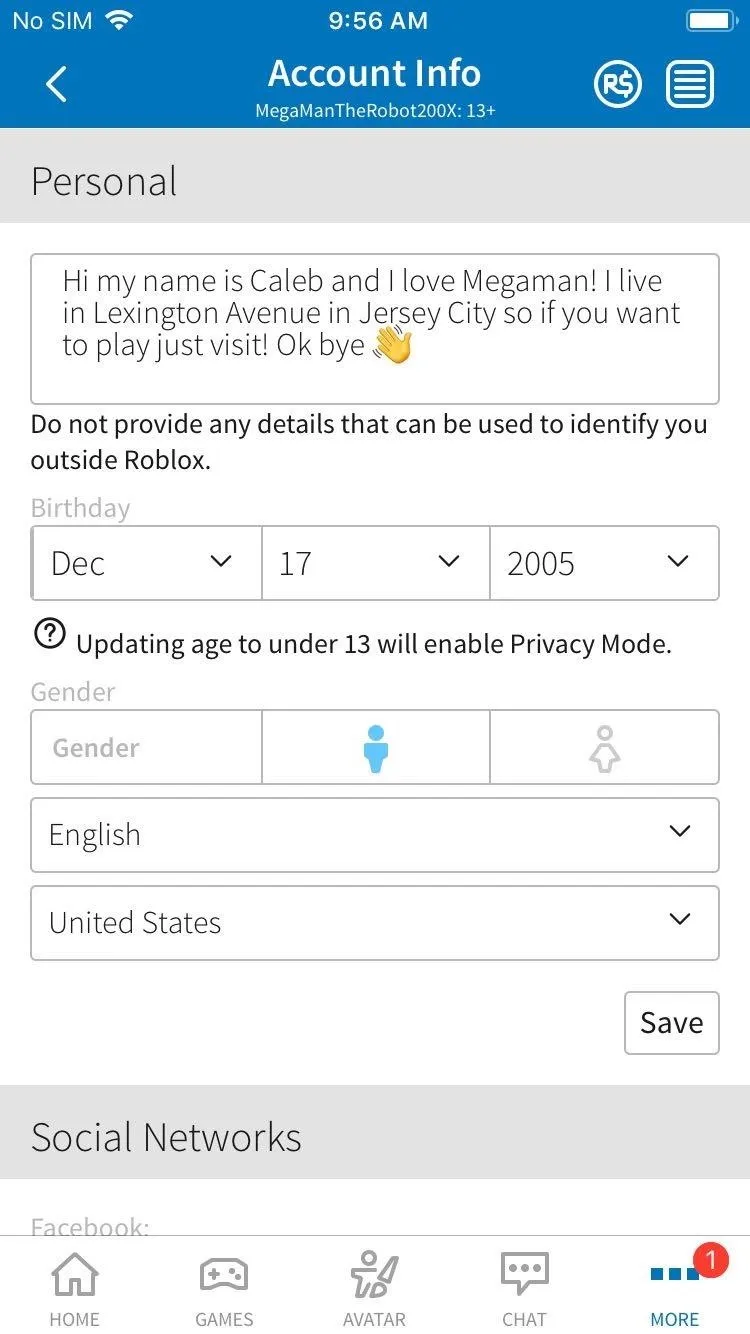Edit the personal description text box
The height and width of the screenshot is (1334, 750).
[x=375, y=328]
